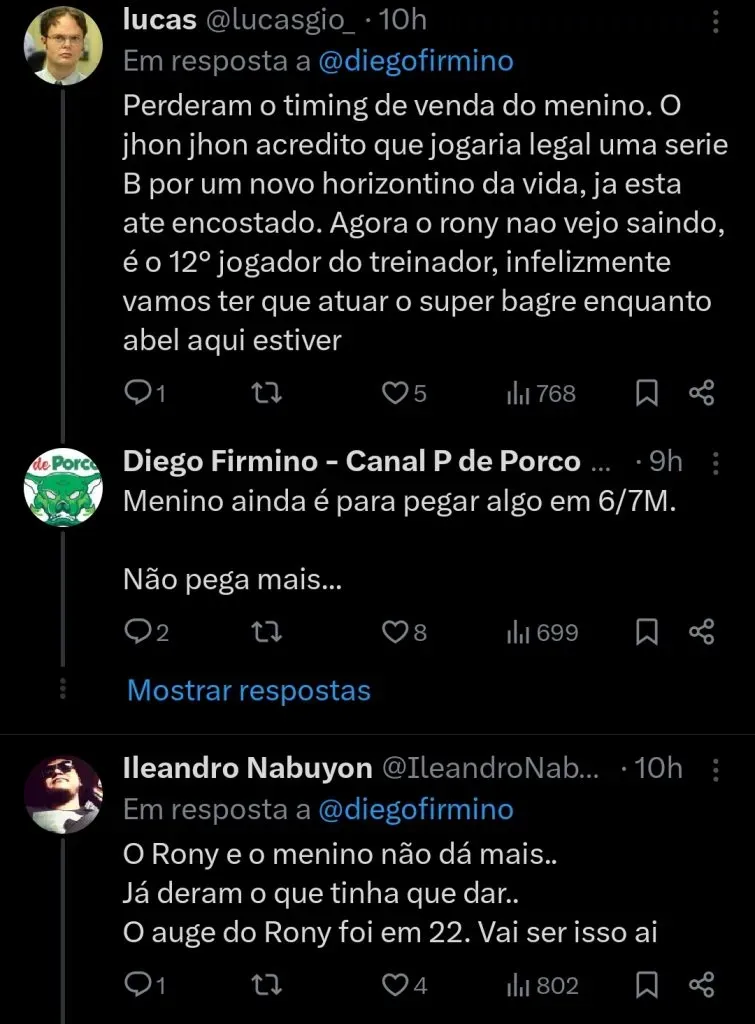Screen dimensions: 755x1024
Task: Bookmark lucas's tweet
Action: 648,393
